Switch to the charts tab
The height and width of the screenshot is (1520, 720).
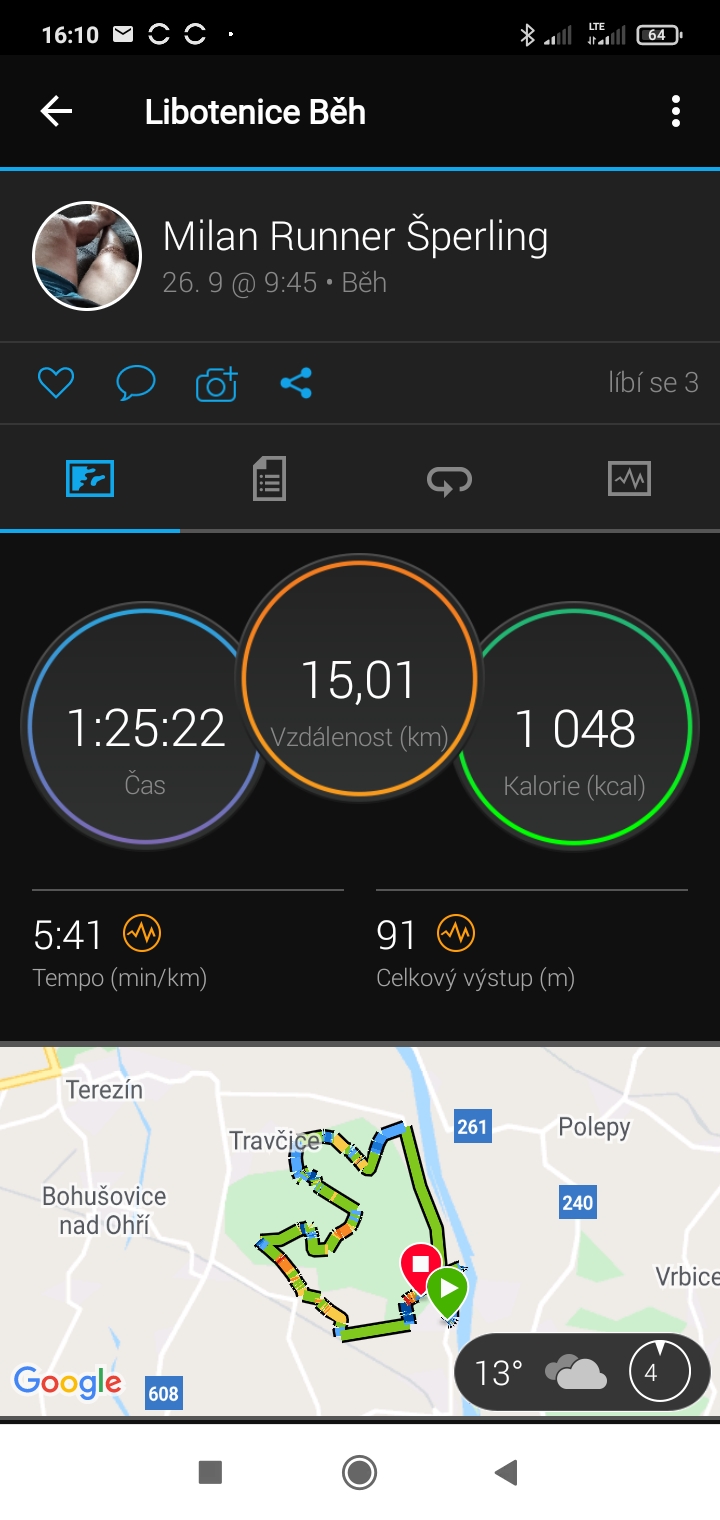(x=629, y=479)
